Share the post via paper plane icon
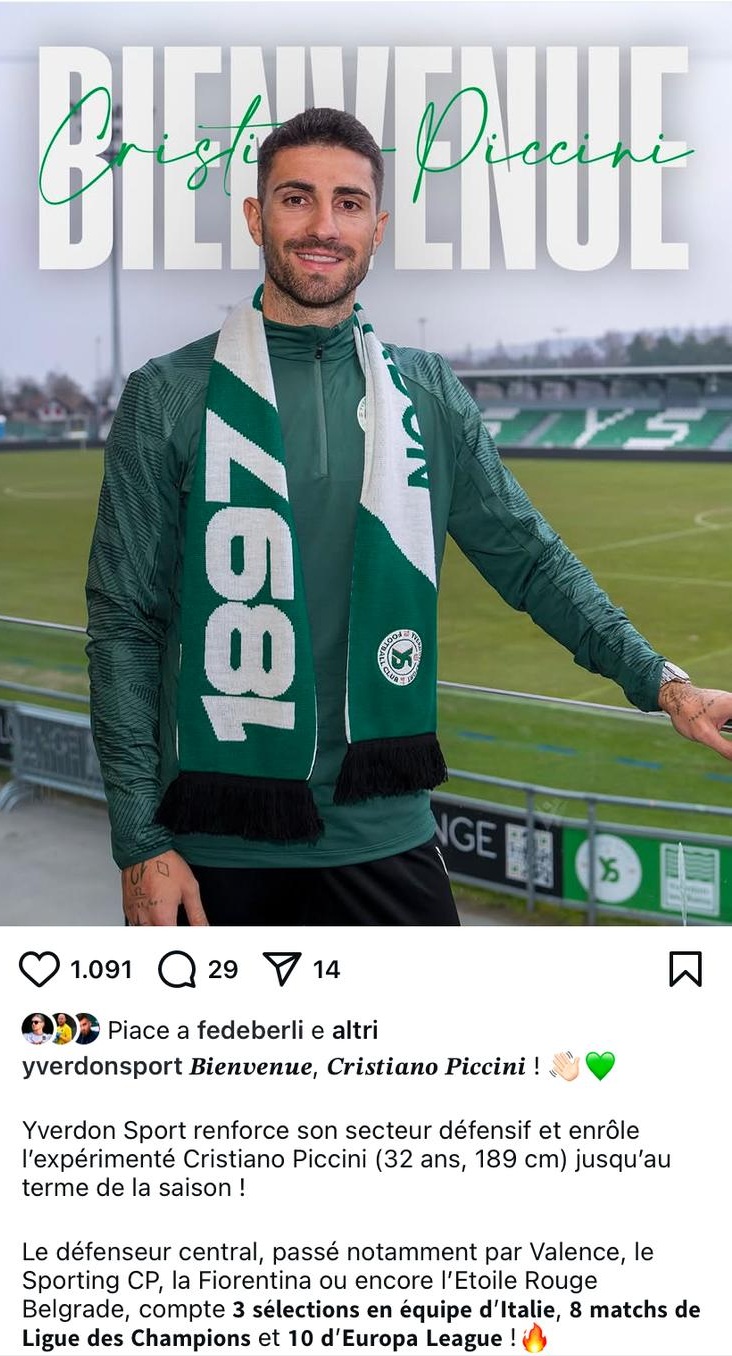732x1356 pixels. (x=281, y=969)
